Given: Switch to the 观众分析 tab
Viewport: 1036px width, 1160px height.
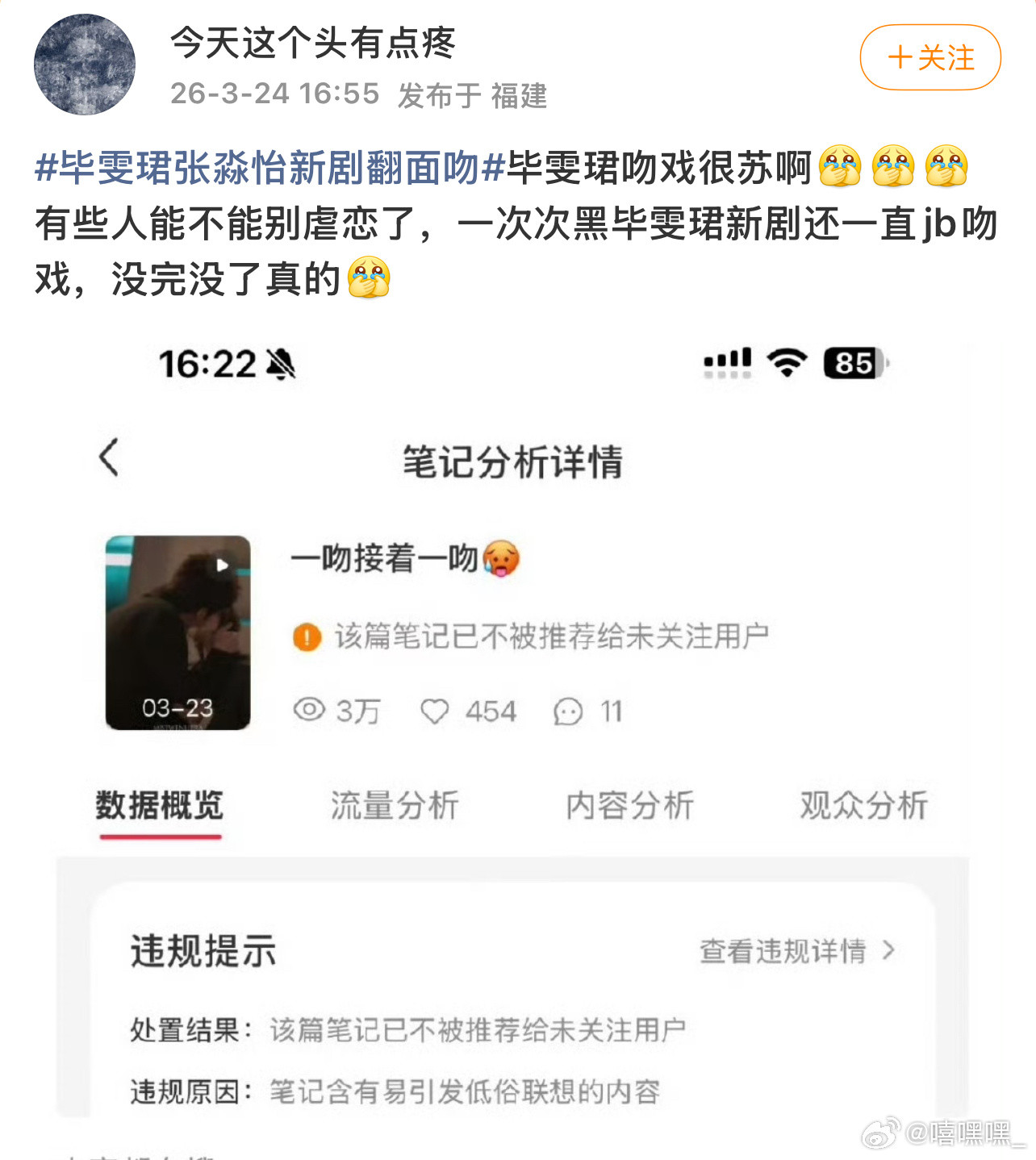Looking at the screenshot, I should coord(863,804).
